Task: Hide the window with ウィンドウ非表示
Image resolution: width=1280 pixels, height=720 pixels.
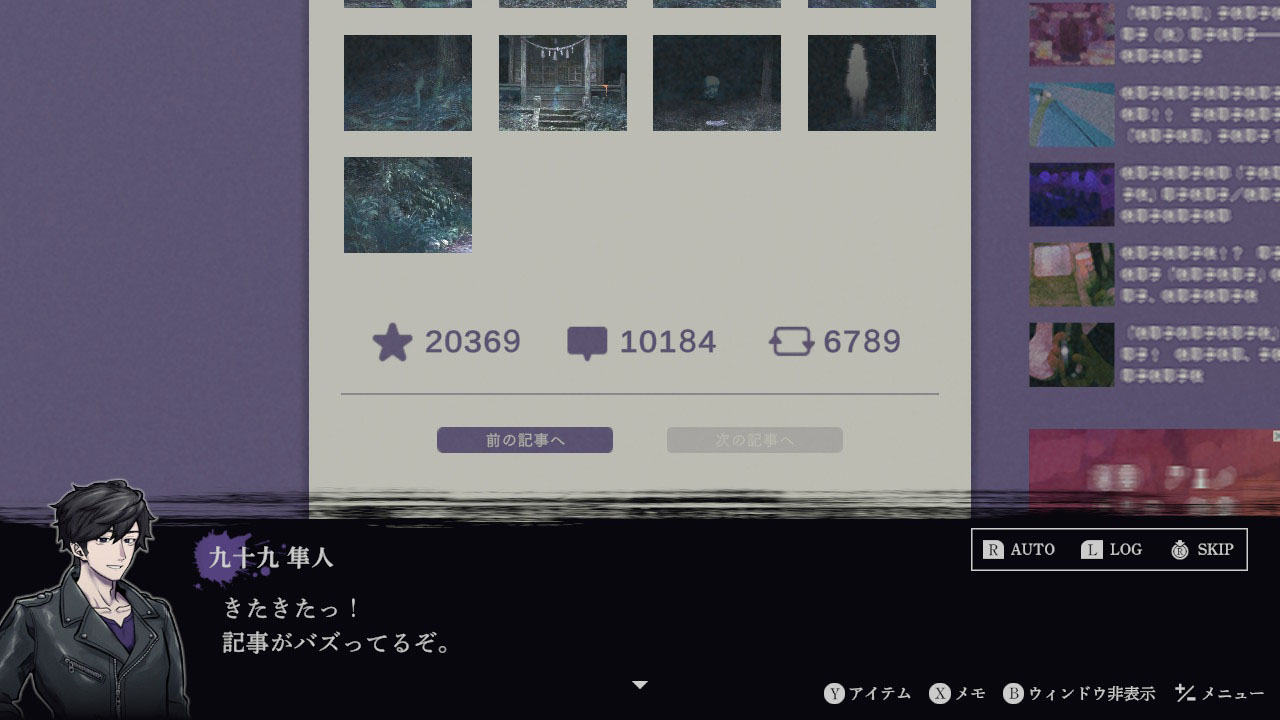Action: pos(1079,693)
